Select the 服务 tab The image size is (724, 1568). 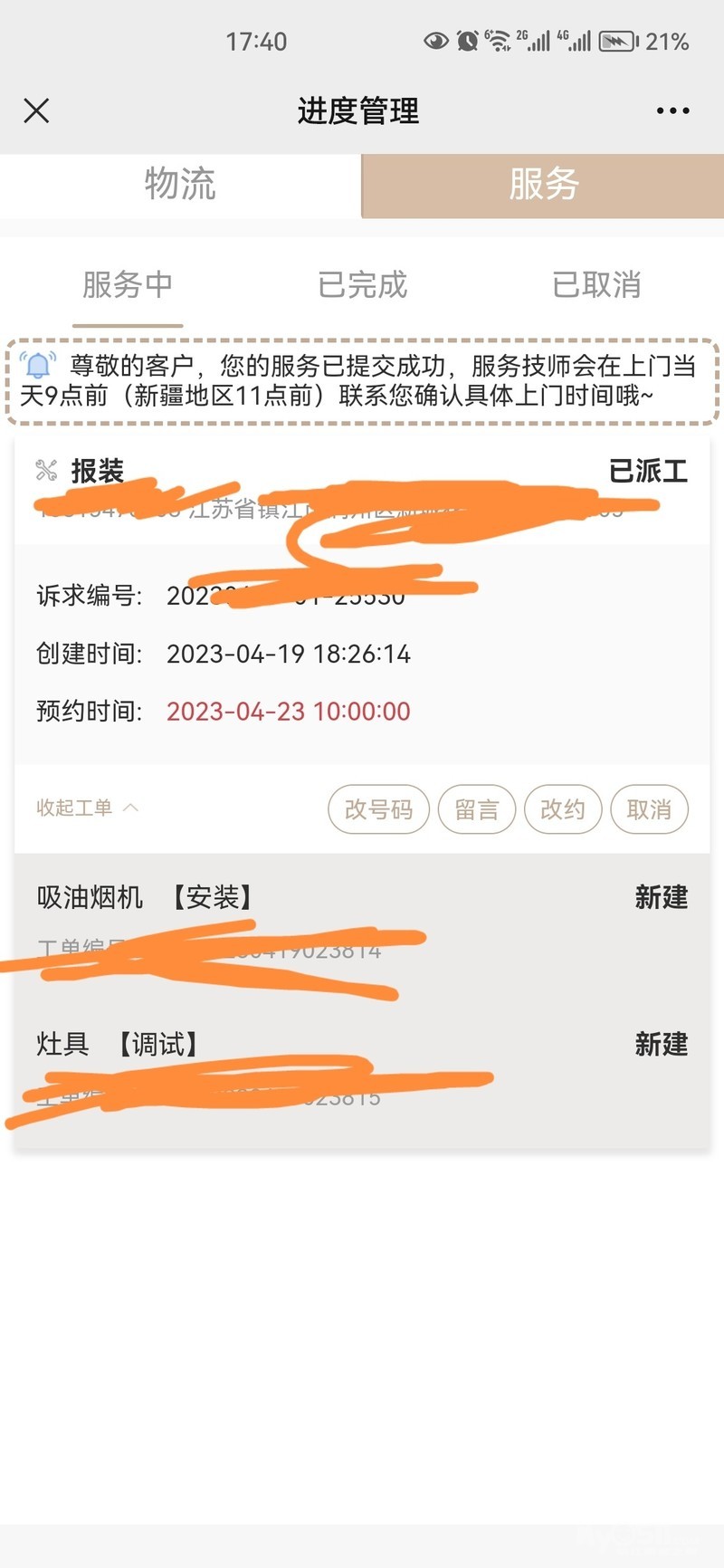click(543, 185)
